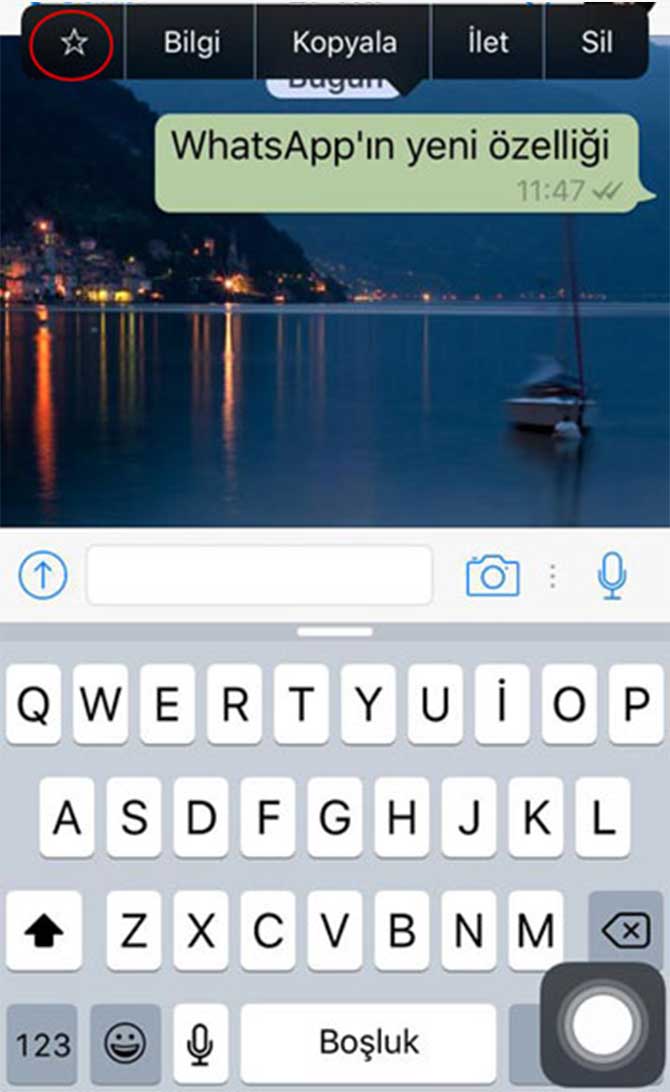Open the camera icon

[x=493, y=576]
